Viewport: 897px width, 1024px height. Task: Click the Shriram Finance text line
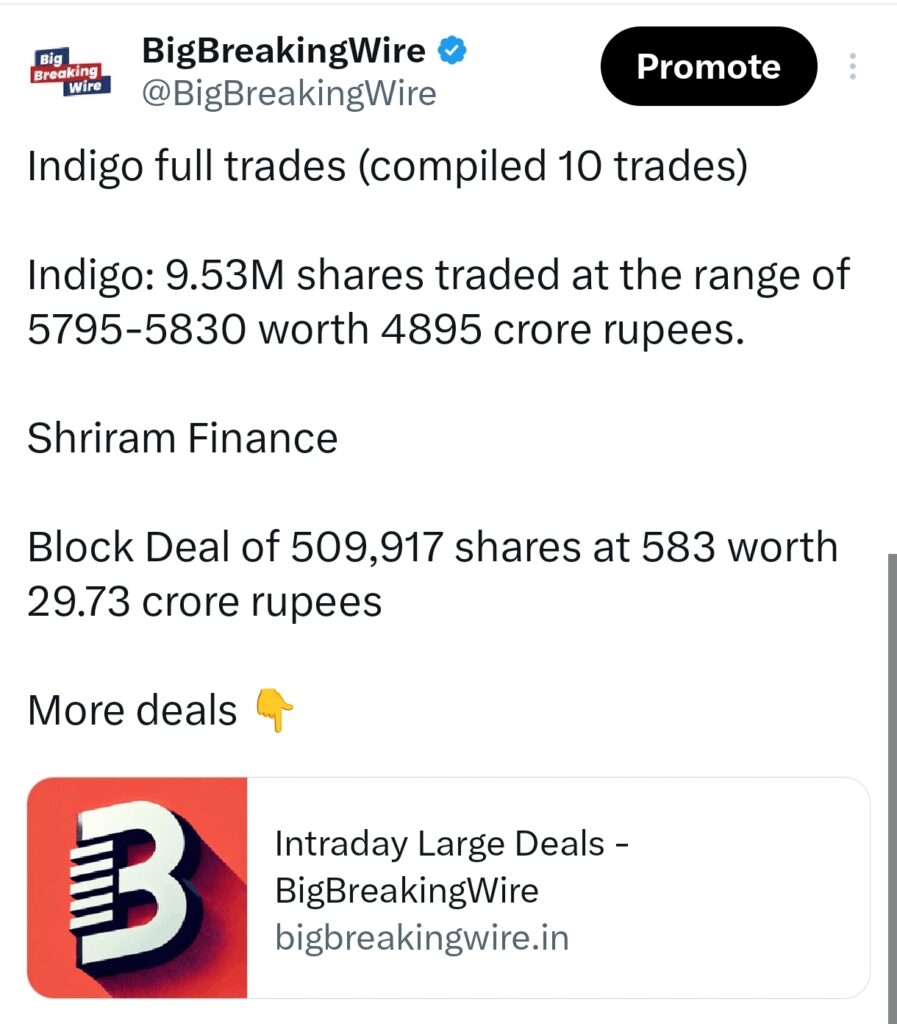pos(182,437)
